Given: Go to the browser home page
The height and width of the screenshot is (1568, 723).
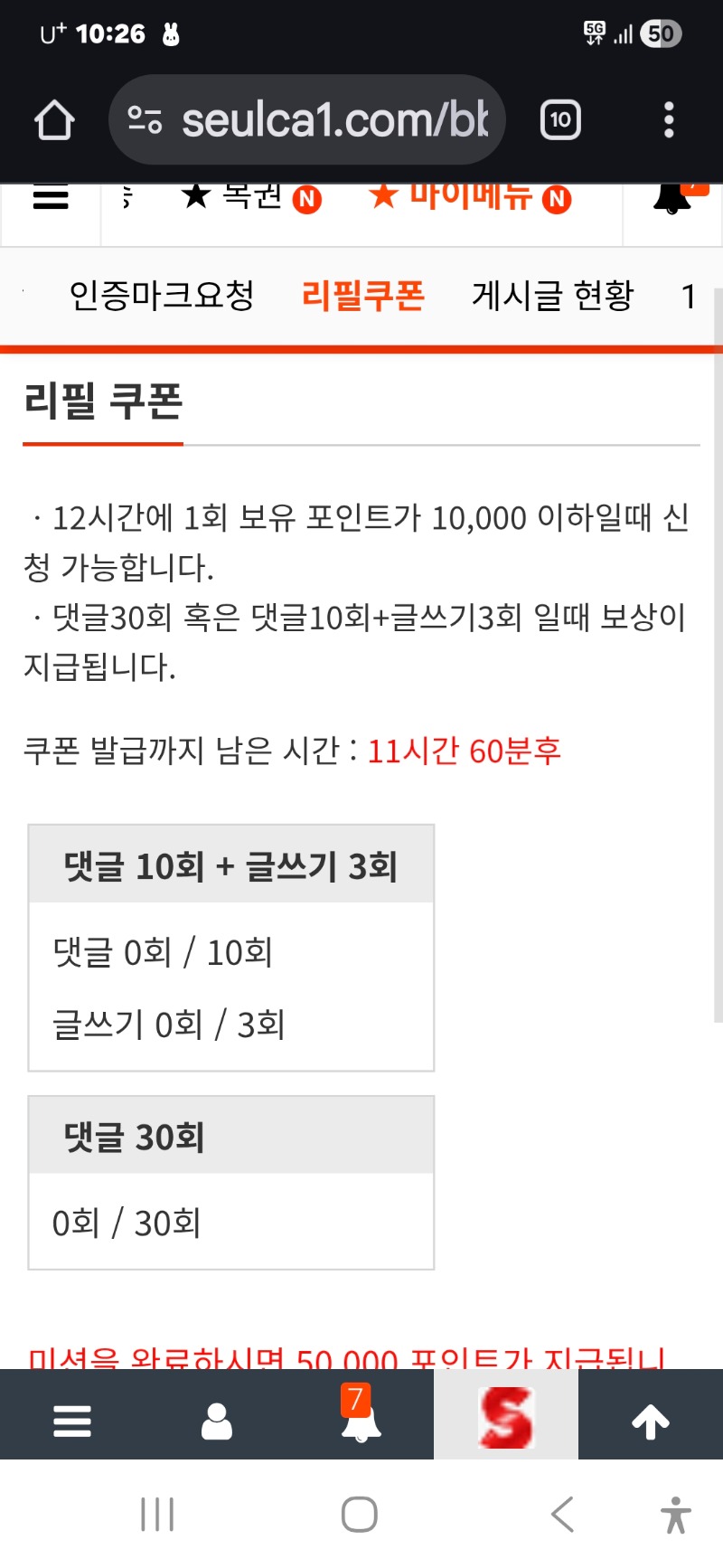Looking at the screenshot, I should coord(54,120).
